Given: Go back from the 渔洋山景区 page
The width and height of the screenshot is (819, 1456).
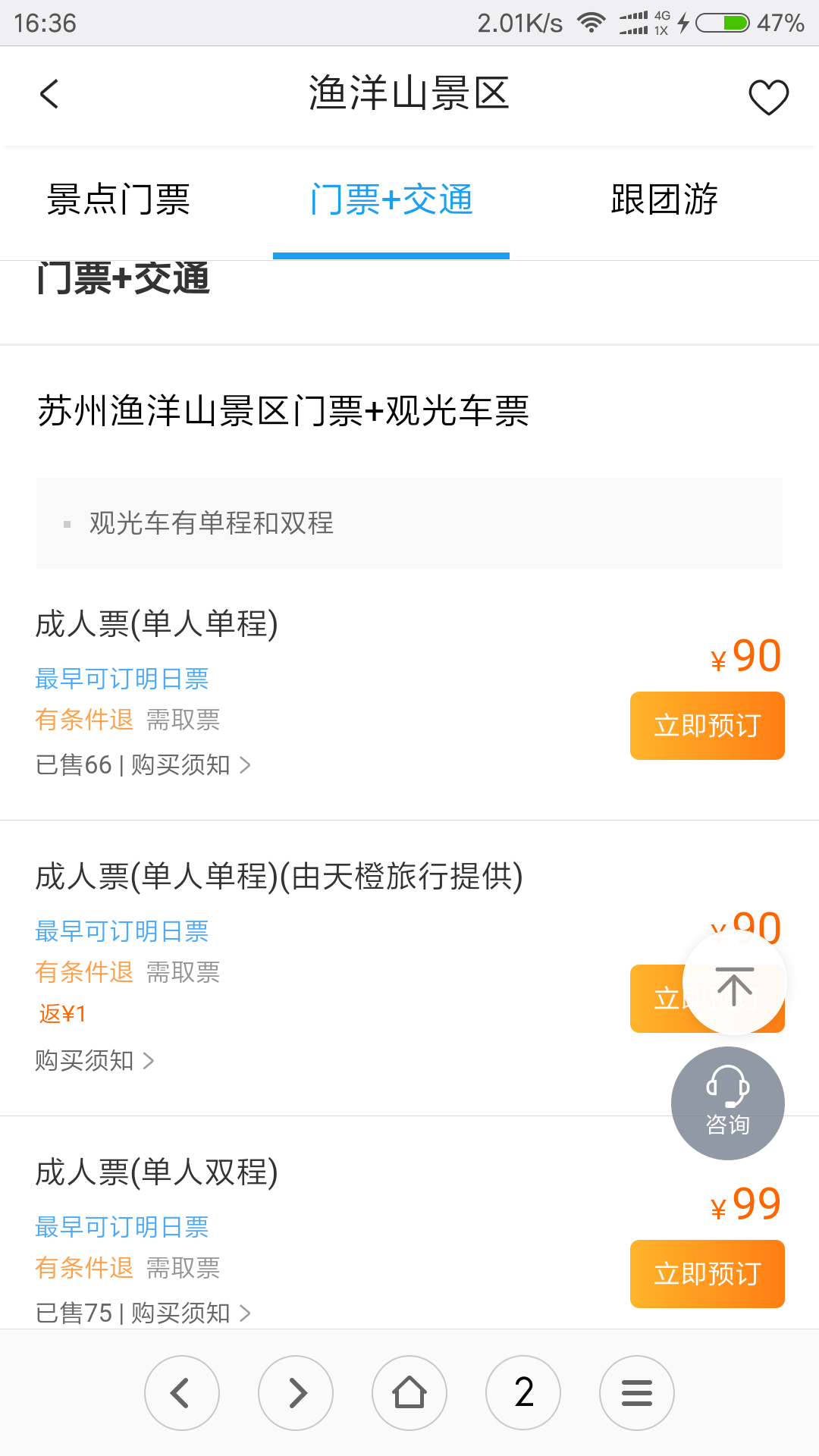Looking at the screenshot, I should click(49, 95).
